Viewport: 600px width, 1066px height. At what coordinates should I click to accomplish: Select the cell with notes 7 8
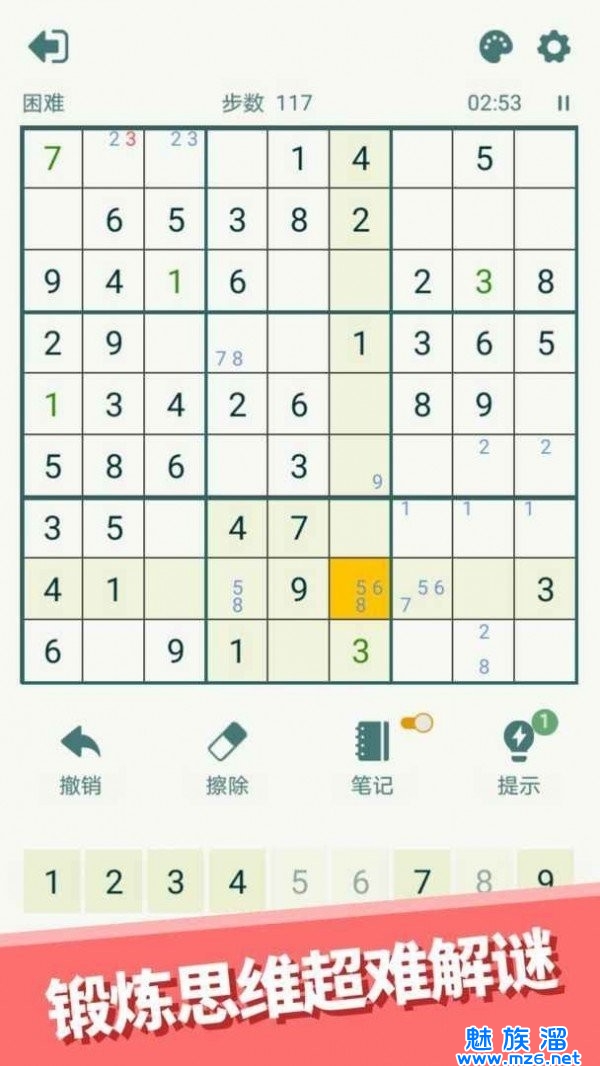tap(237, 343)
